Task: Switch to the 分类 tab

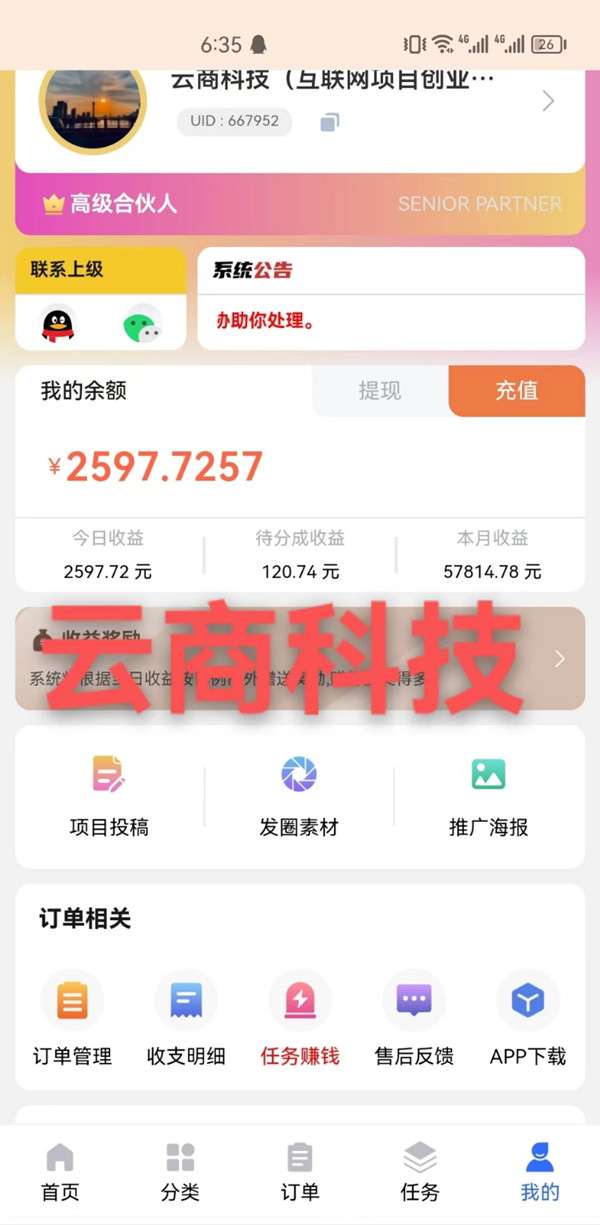Action: (180, 1173)
